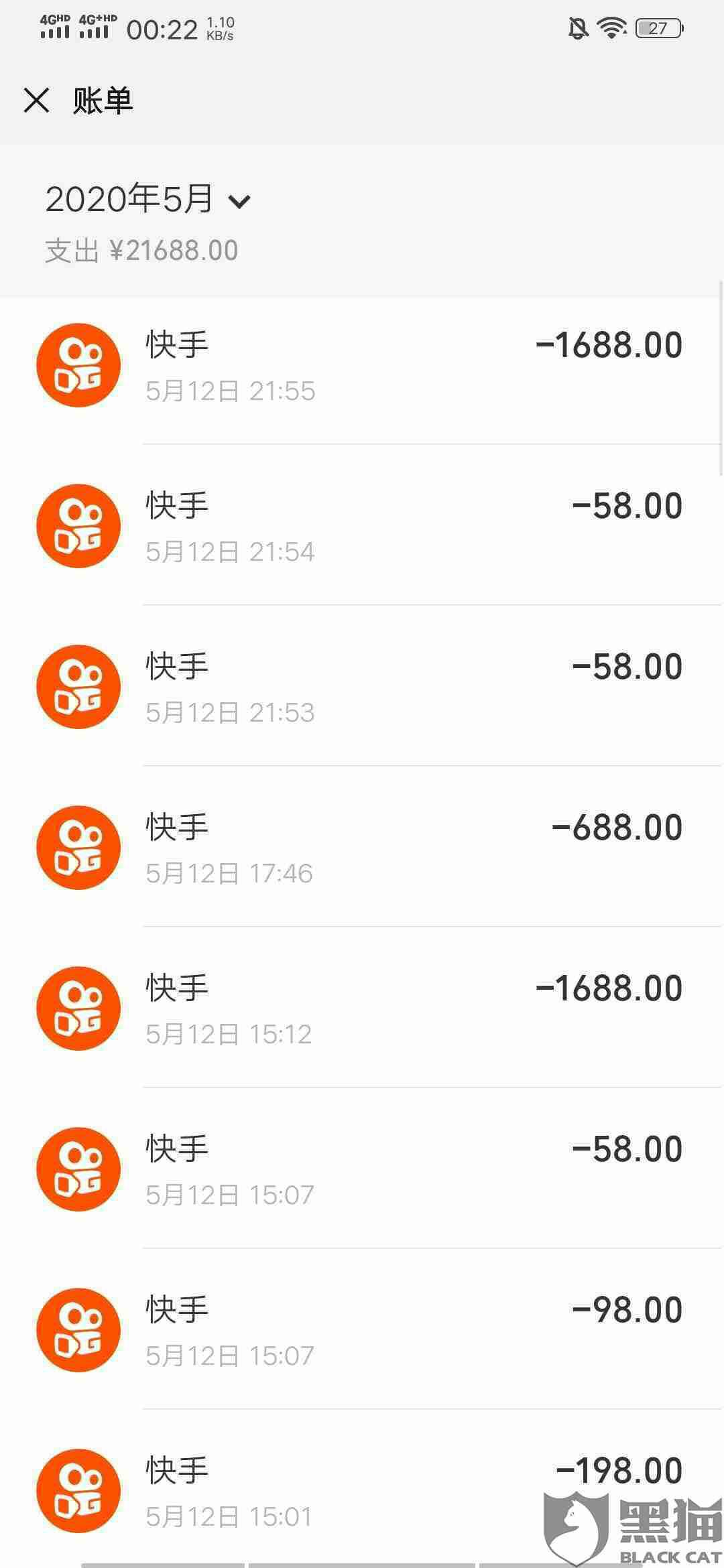Open the 快手 -1688.00 transaction at 15:12
724x1568 pixels.
(362, 1008)
